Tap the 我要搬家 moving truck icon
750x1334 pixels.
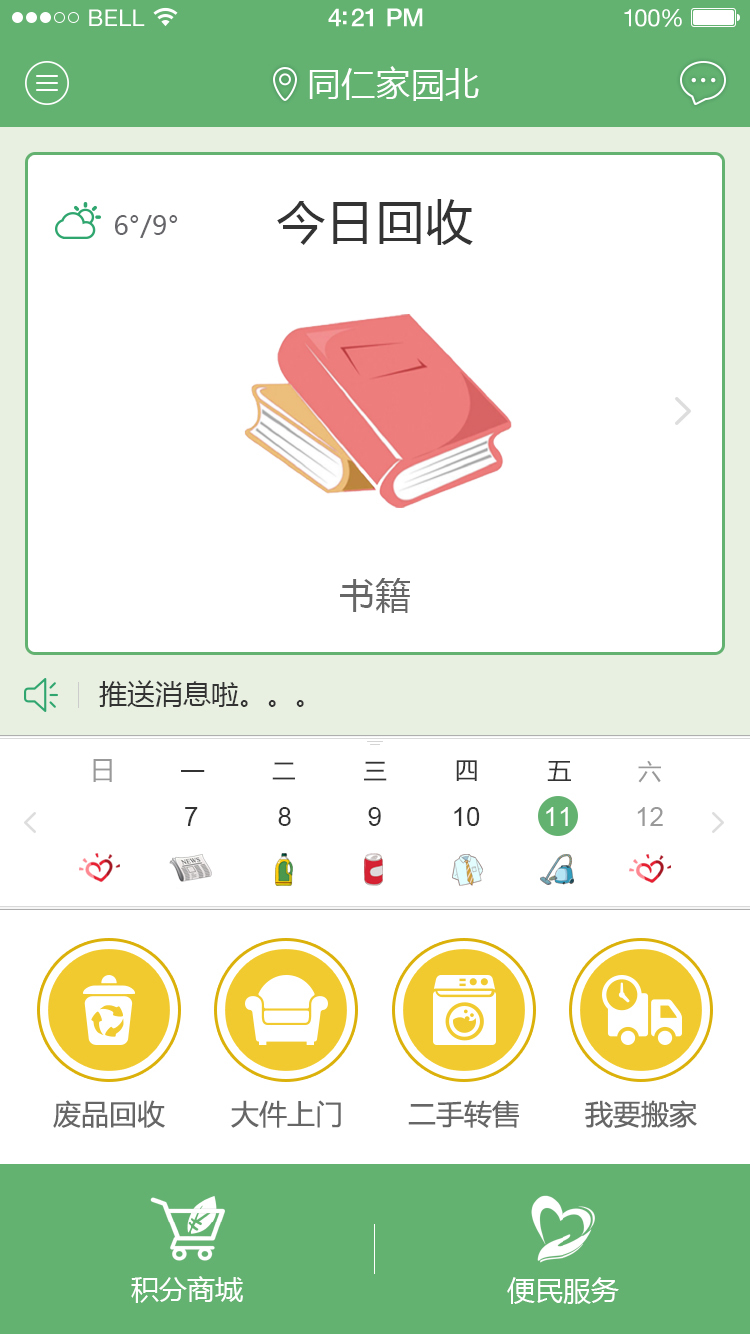[641, 1010]
